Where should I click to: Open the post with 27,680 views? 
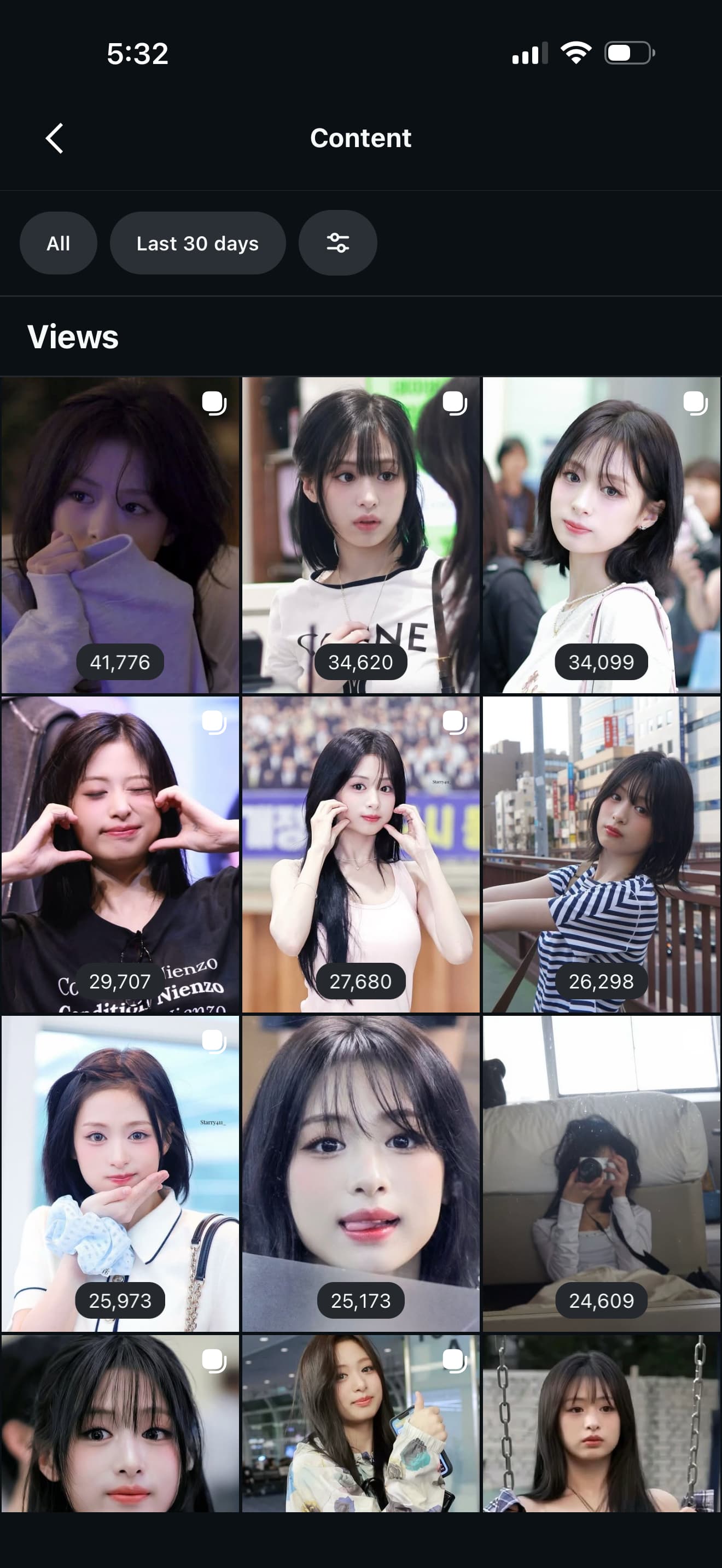click(360, 855)
